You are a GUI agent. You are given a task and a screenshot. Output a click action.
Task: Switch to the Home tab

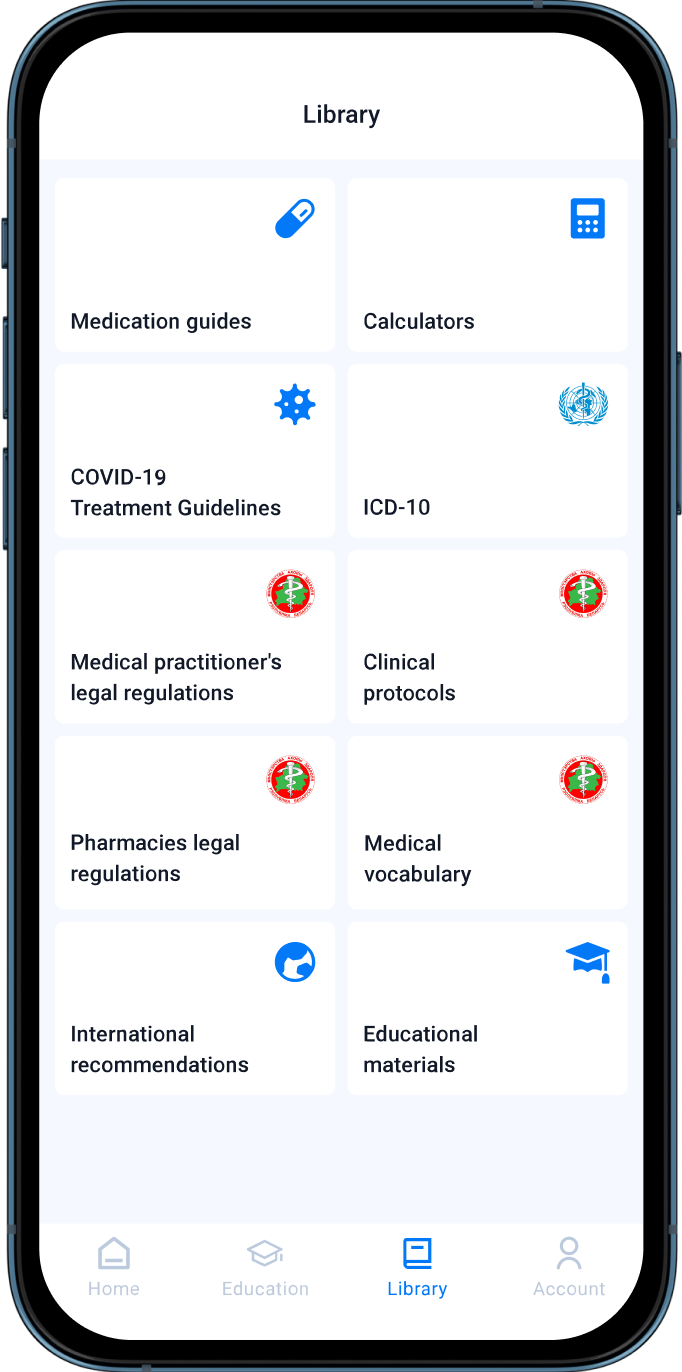pos(114,1268)
